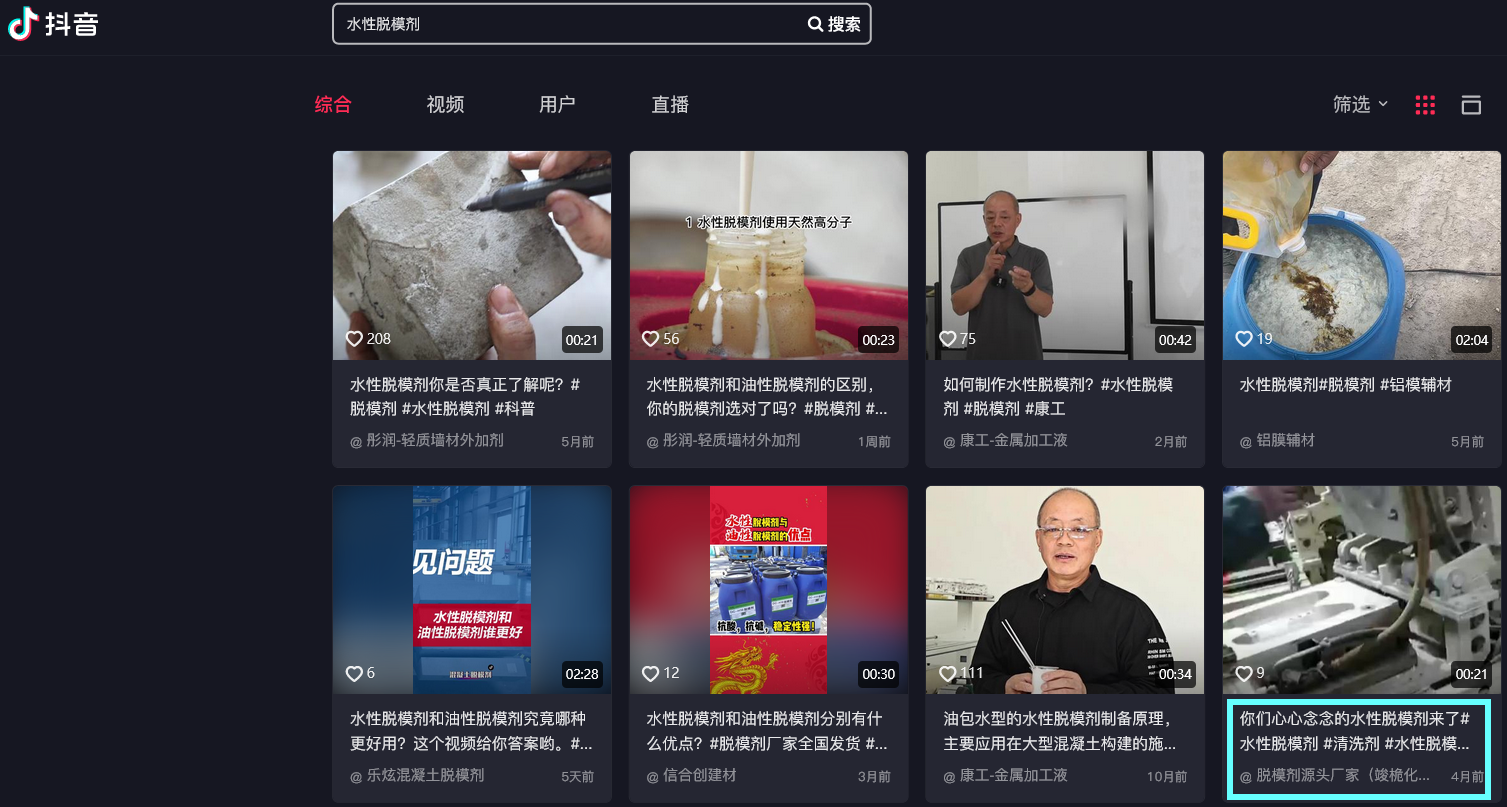1507x807 pixels.
Task: Open video 你们心心念念的水性脱模剂来了
Action: [x=1361, y=590]
